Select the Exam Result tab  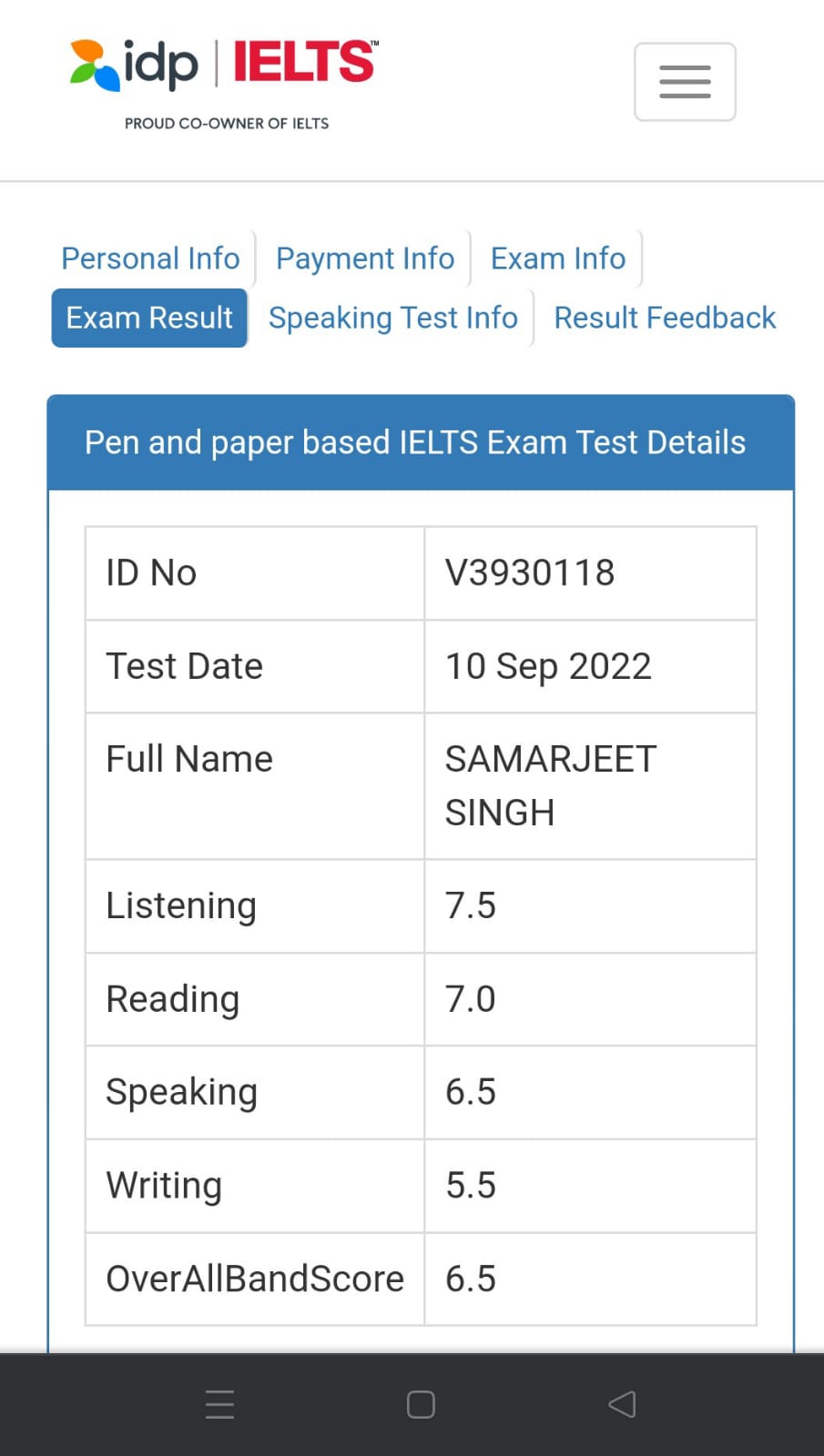(x=149, y=318)
